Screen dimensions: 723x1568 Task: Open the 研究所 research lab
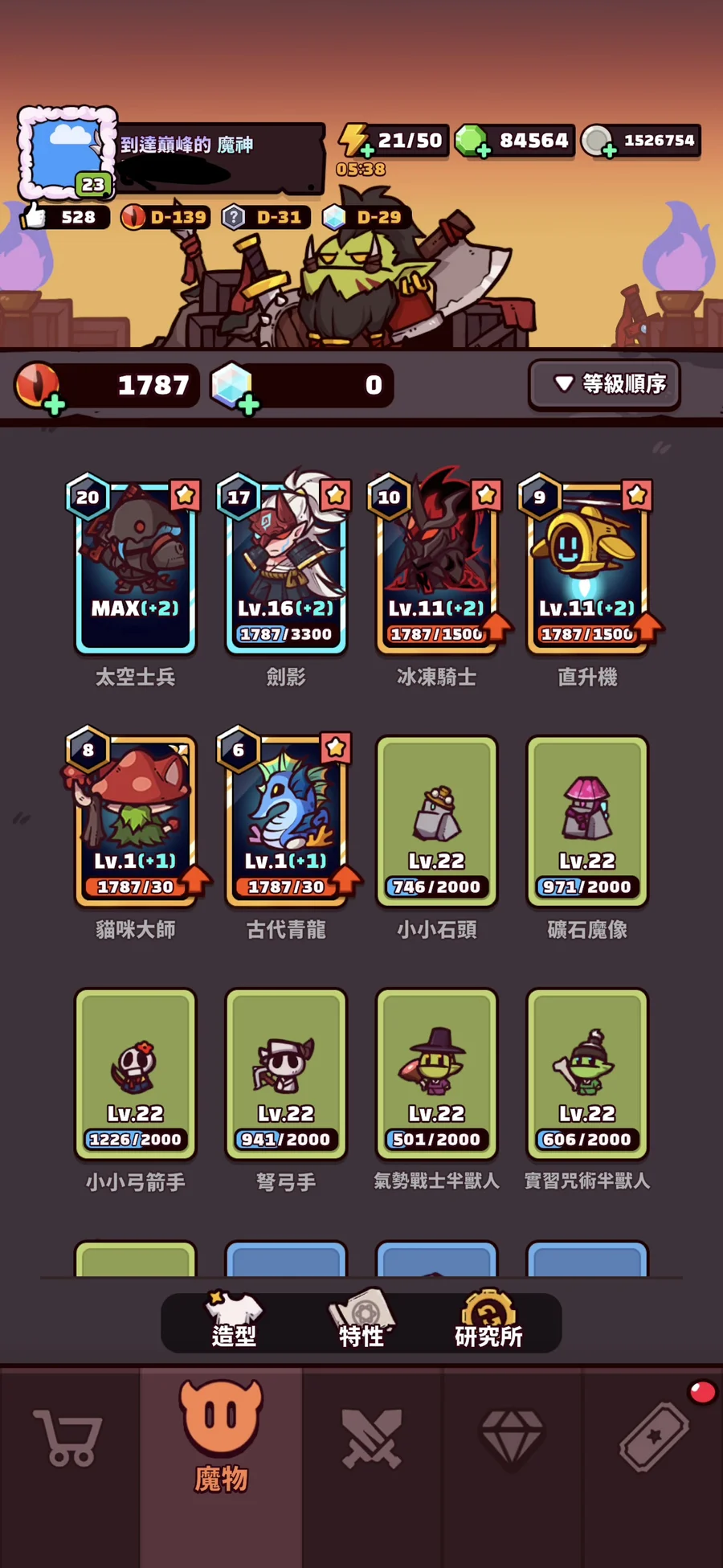coord(488,1322)
